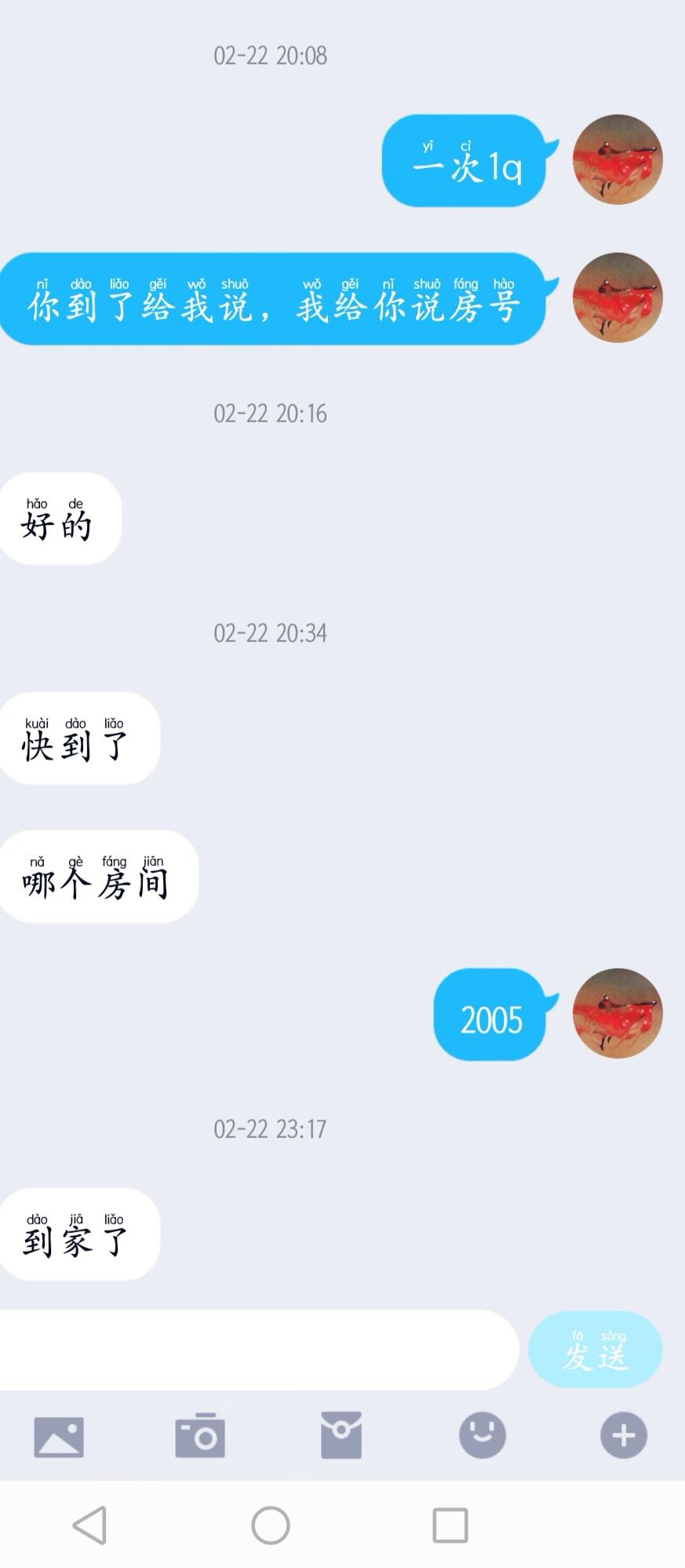Image resolution: width=685 pixels, height=1568 pixels.
Task: Tap the system back button
Action: 90,1525
